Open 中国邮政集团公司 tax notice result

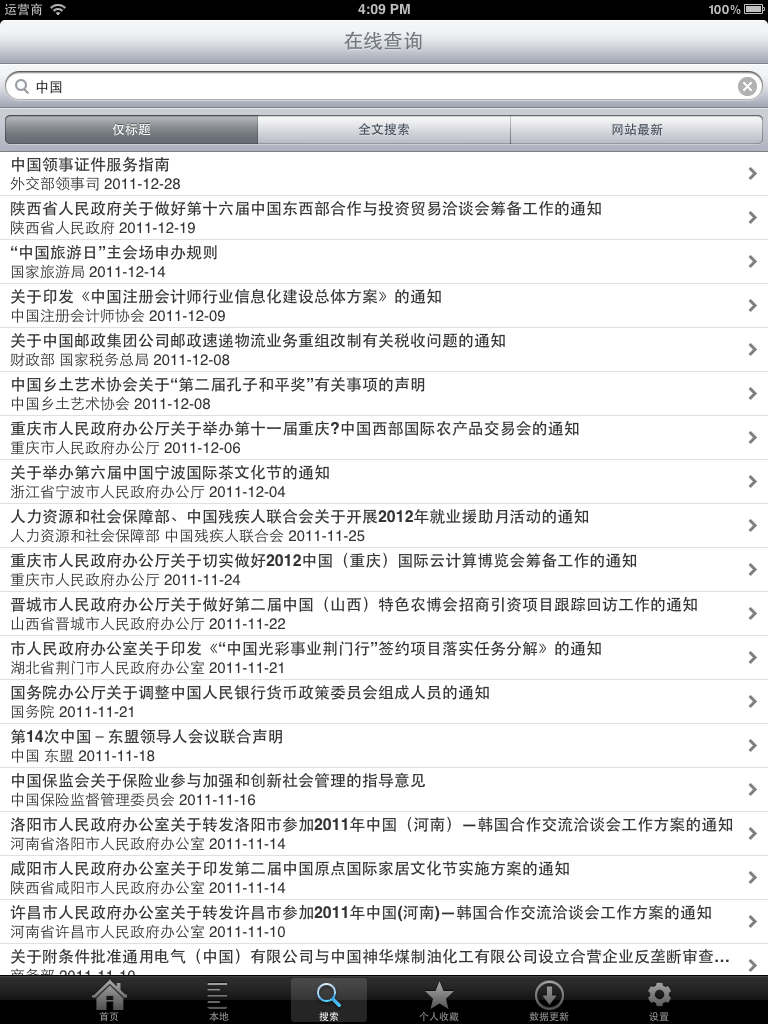[380, 349]
